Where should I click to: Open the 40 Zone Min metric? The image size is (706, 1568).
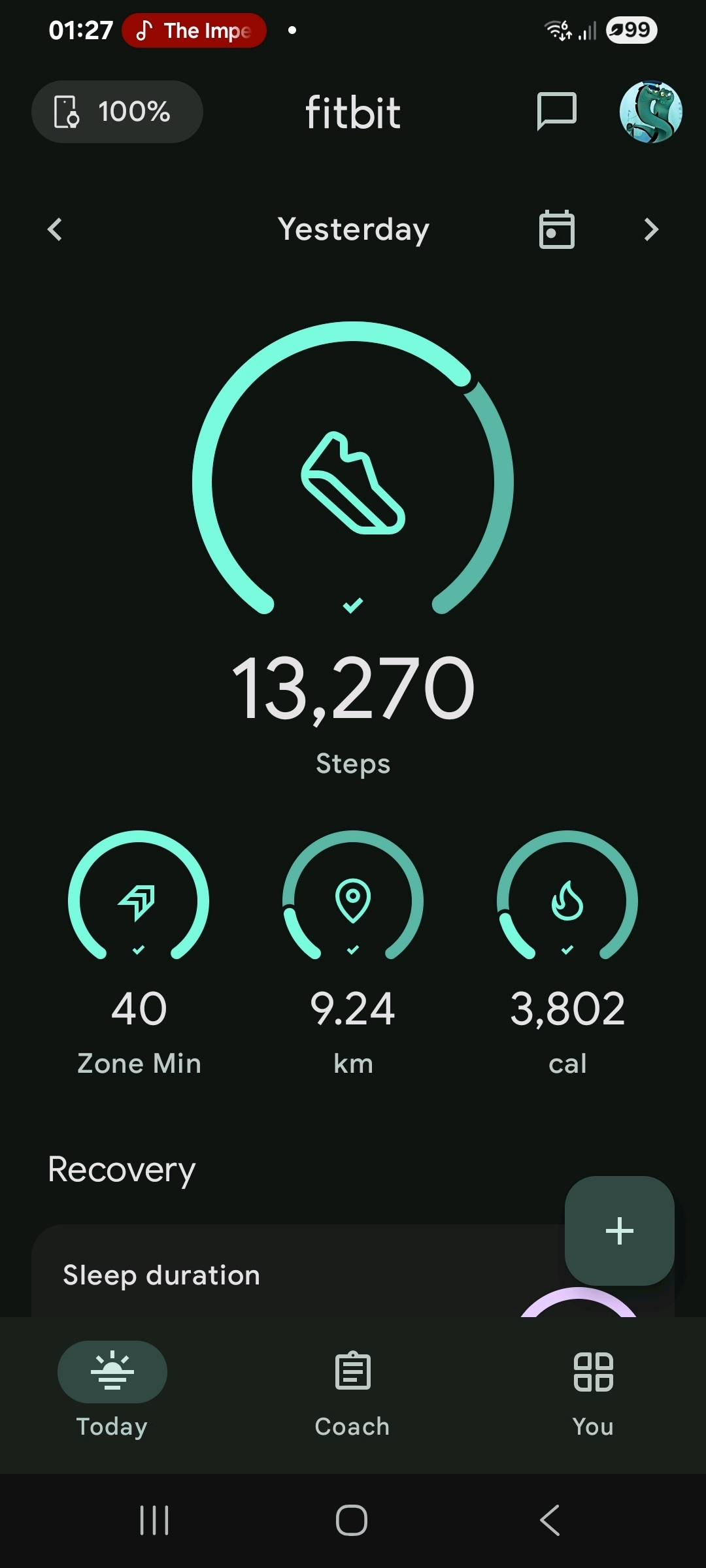point(139,947)
